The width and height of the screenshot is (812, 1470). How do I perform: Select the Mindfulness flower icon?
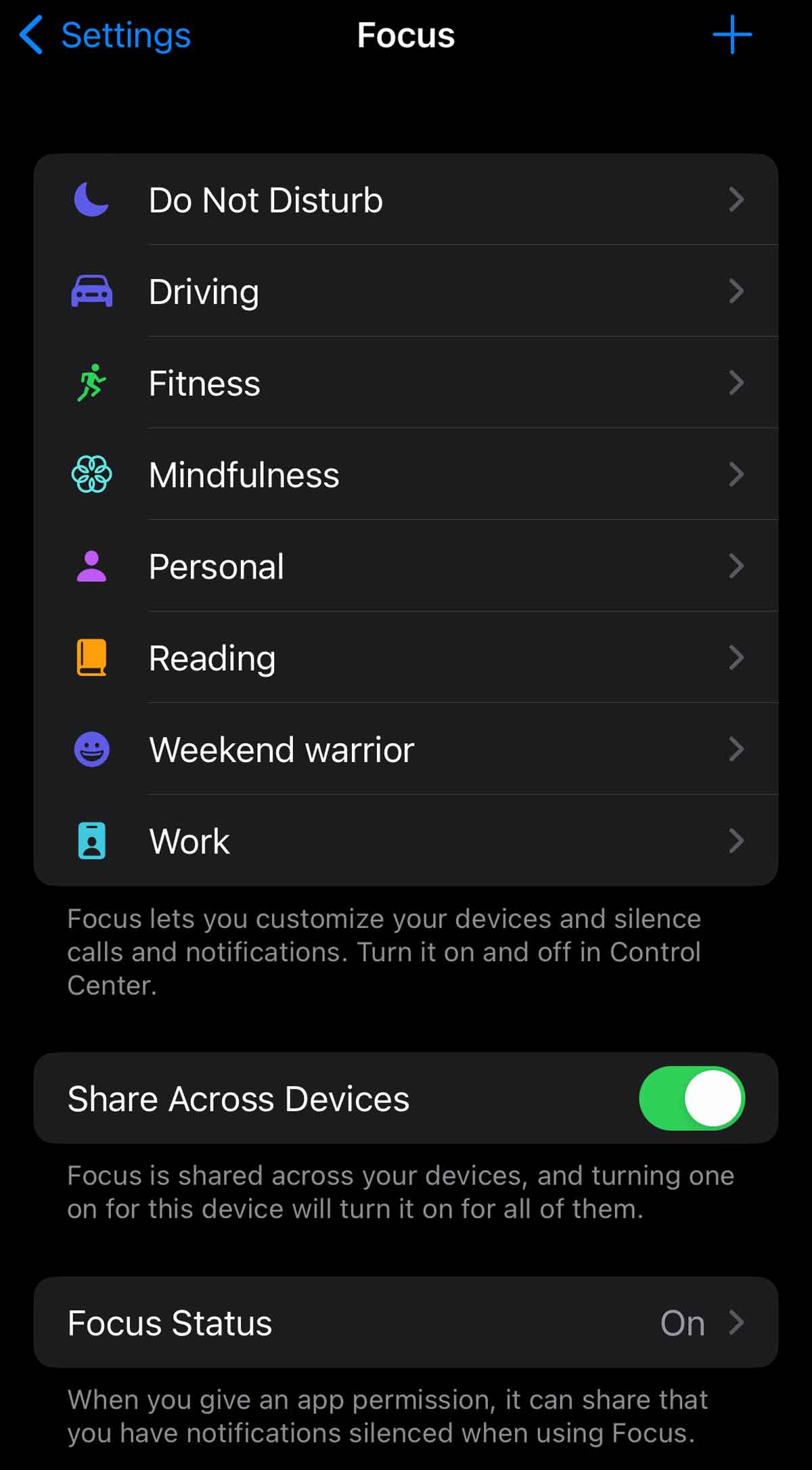point(92,474)
